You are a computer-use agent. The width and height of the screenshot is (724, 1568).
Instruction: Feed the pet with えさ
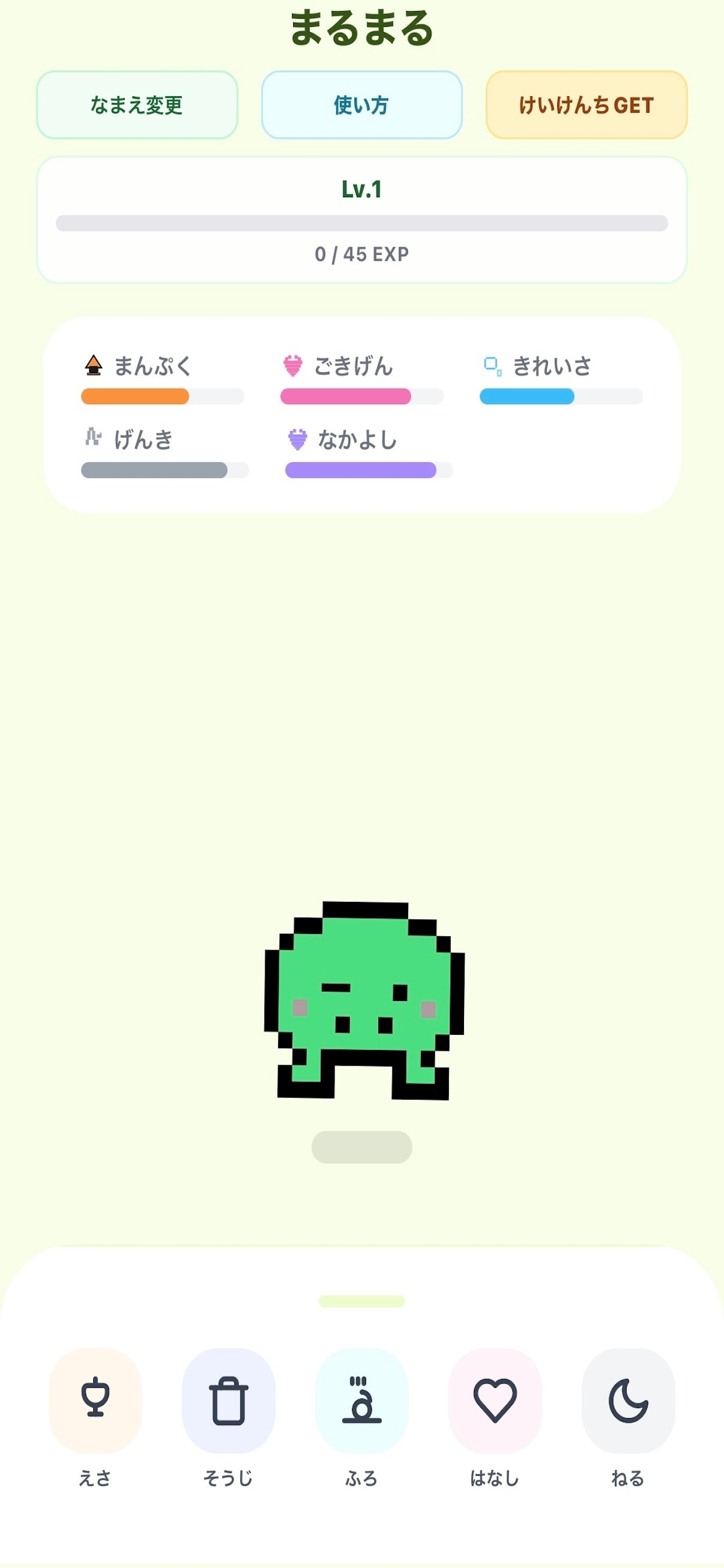click(x=96, y=1400)
